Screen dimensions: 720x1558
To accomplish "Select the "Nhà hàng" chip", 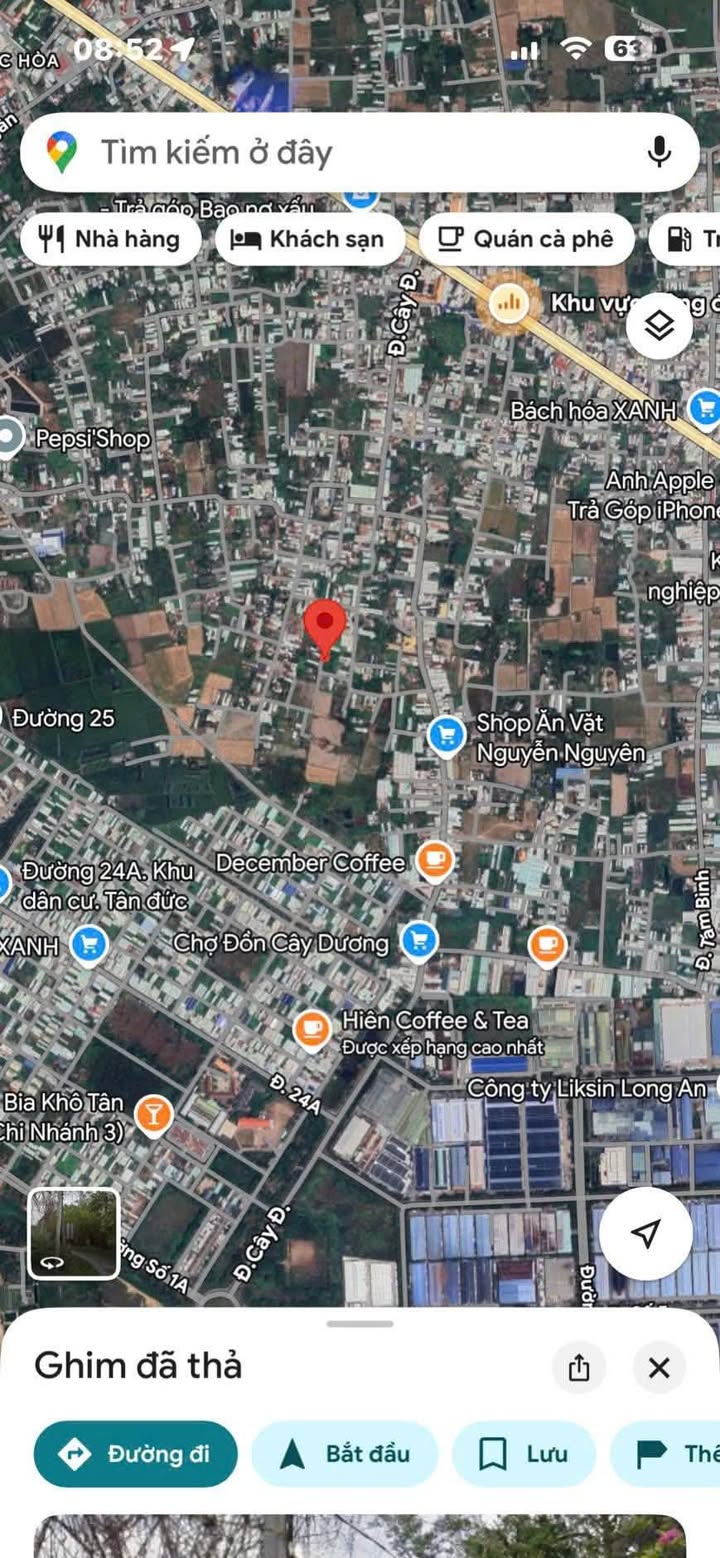I will pyautogui.click(x=110, y=239).
